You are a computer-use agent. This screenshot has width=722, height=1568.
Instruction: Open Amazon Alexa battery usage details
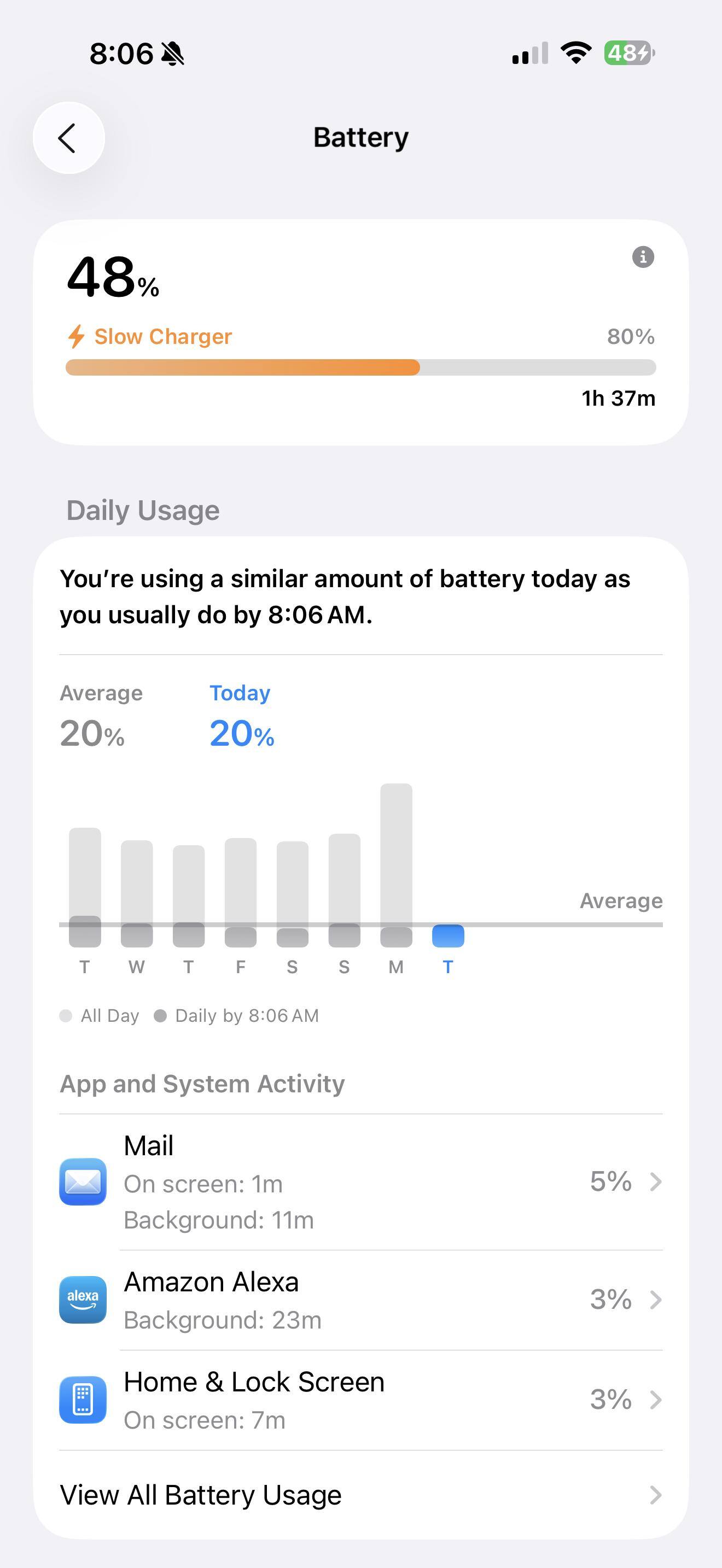click(360, 1300)
